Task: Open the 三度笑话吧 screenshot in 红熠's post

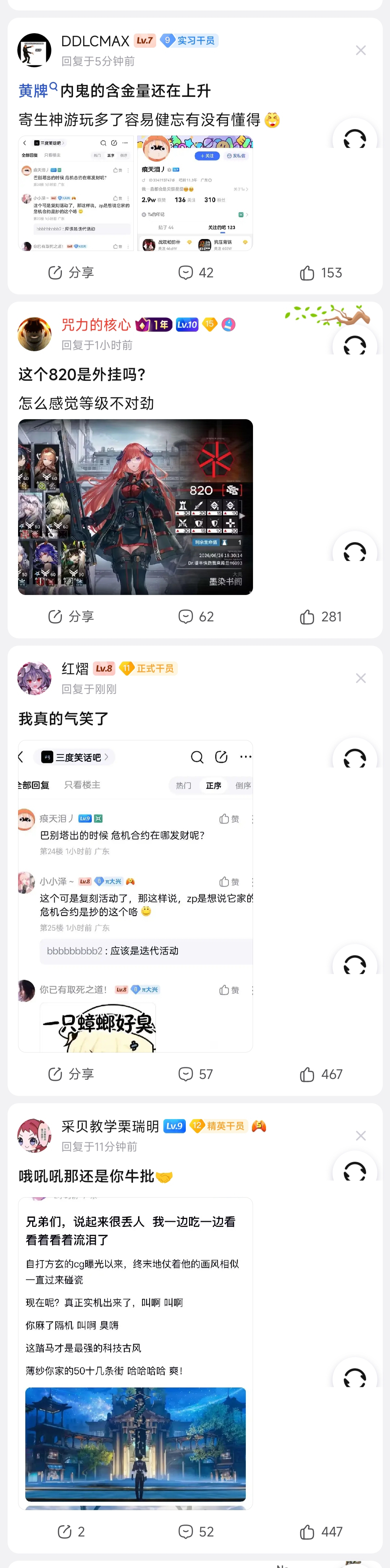Action: tap(136, 896)
